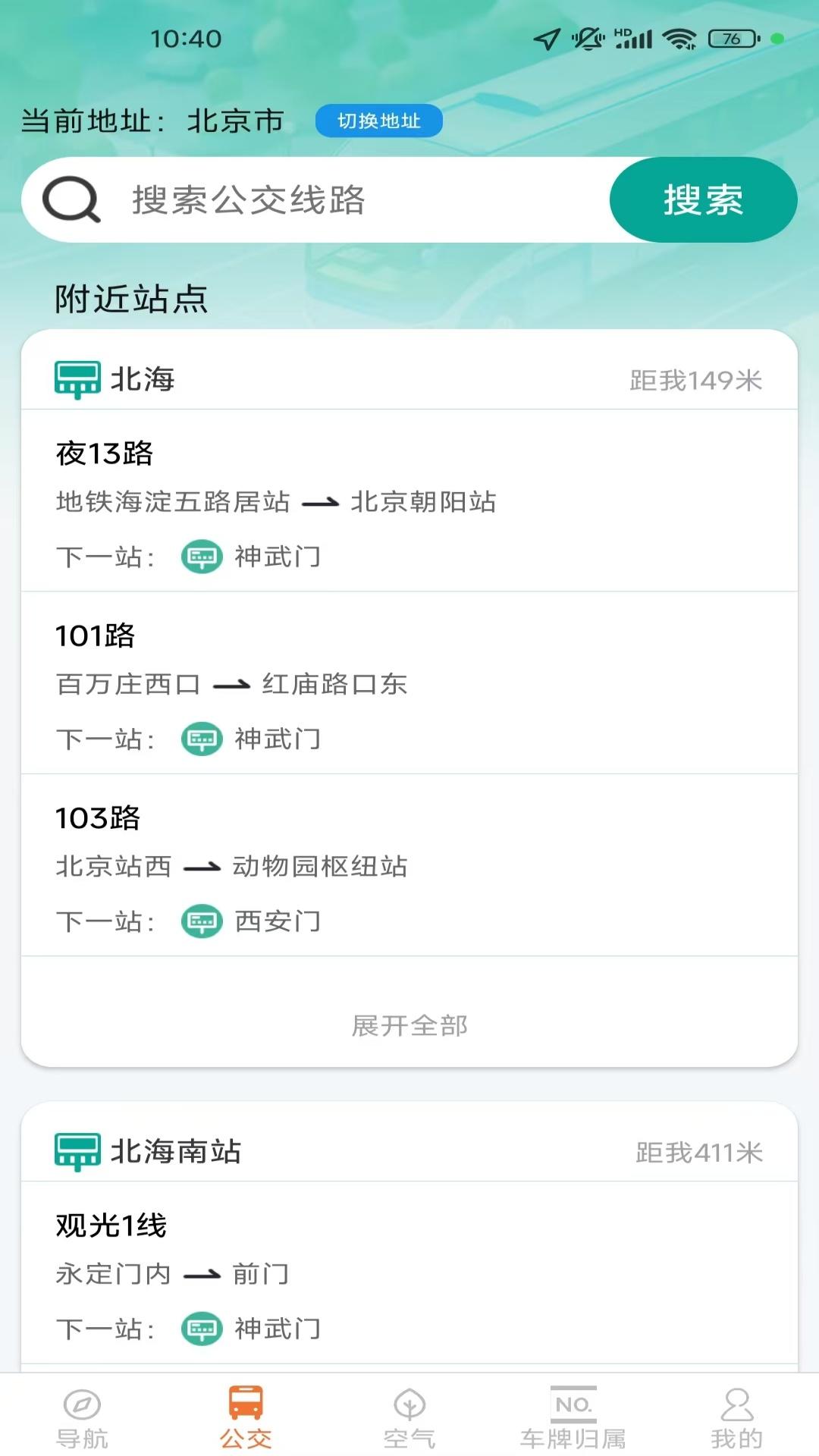Click the green stop icon before 神武门 on 夜13路
Image resolution: width=819 pixels, height=1456 pixels.
click(x=201, y=557)
